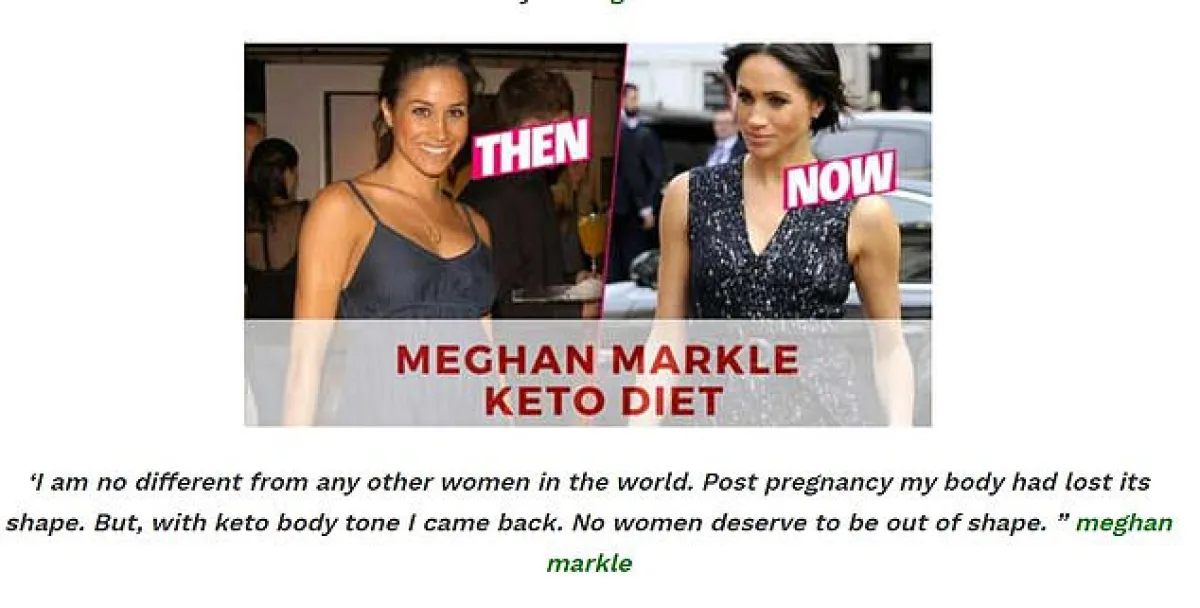Open the Meghan Markle Keto Diet image
Screen dimensions: 1200x608
[587, 235]
